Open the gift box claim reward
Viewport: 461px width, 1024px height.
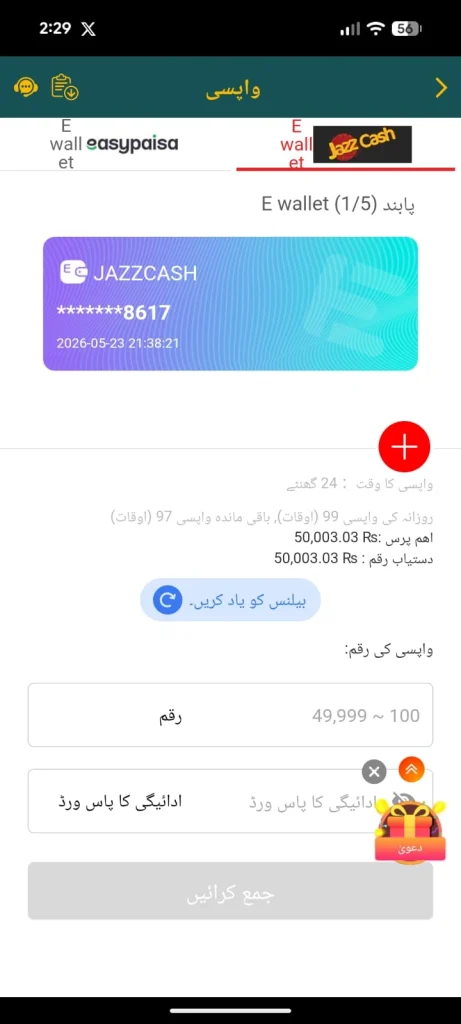coord(411,831)
